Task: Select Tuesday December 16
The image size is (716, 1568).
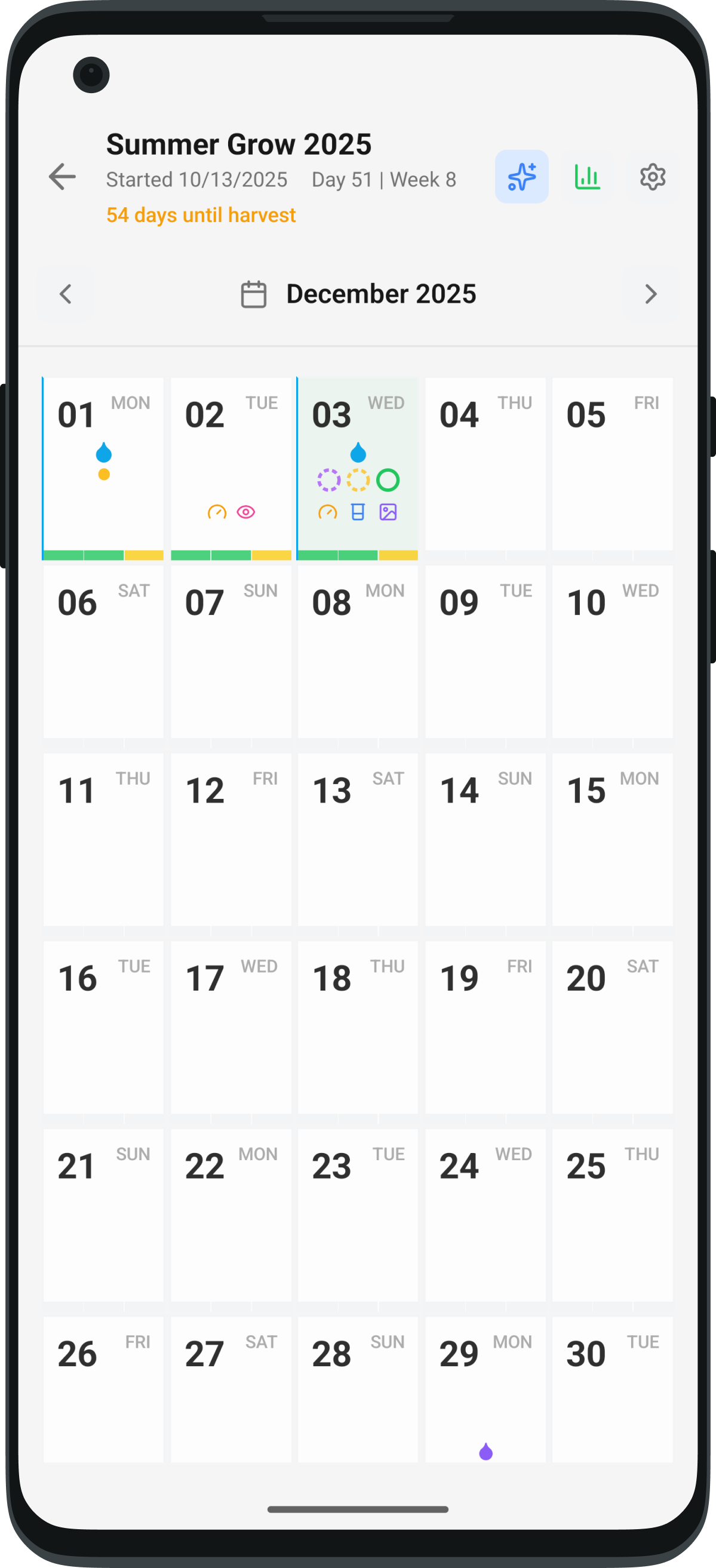Action: (x=103, y=1028)
